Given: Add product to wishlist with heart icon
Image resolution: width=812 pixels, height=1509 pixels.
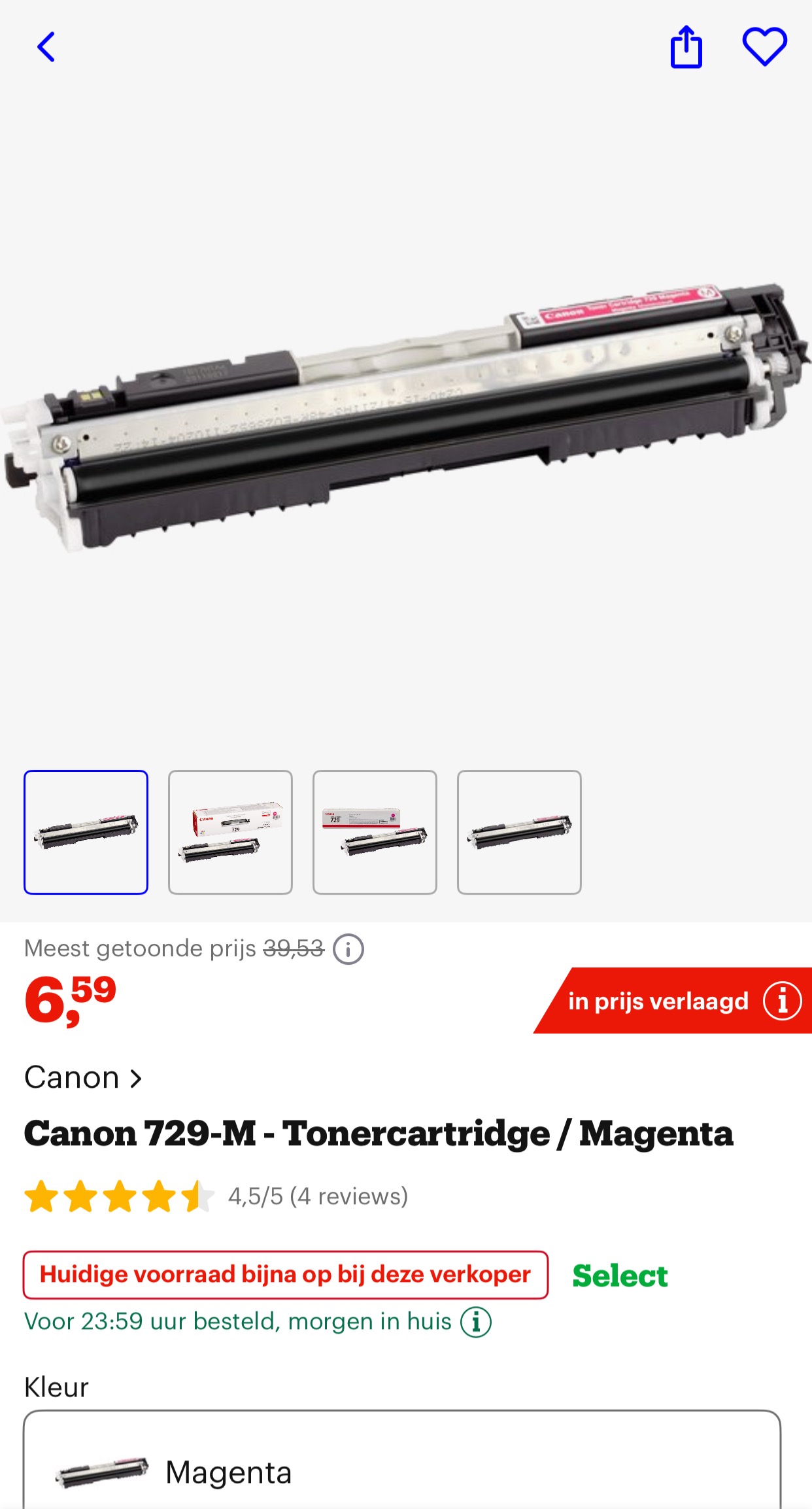Looking at the screenshot, I should (x=766, y=46).
